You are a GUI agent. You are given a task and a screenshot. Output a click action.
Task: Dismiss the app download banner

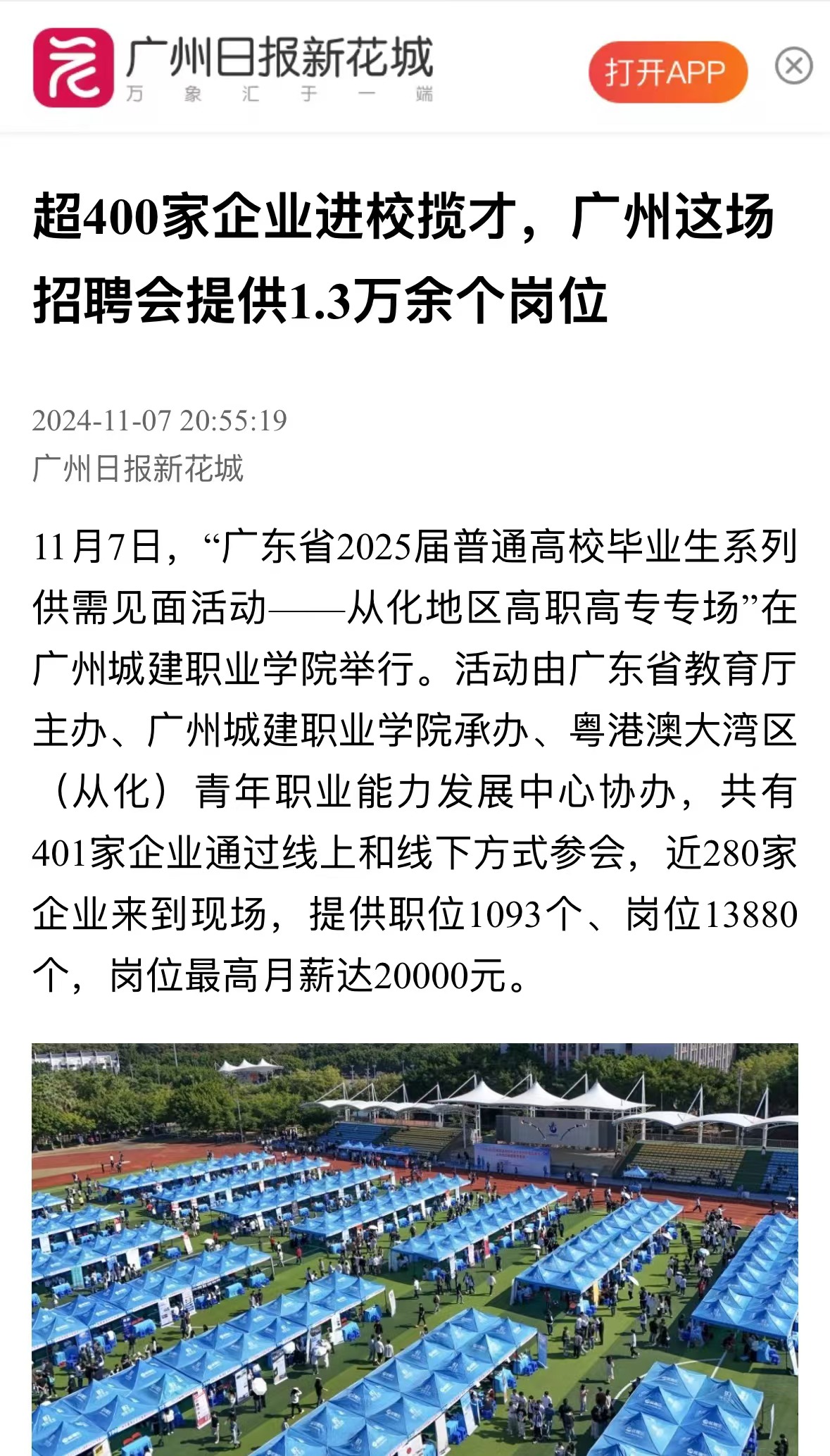793,67
